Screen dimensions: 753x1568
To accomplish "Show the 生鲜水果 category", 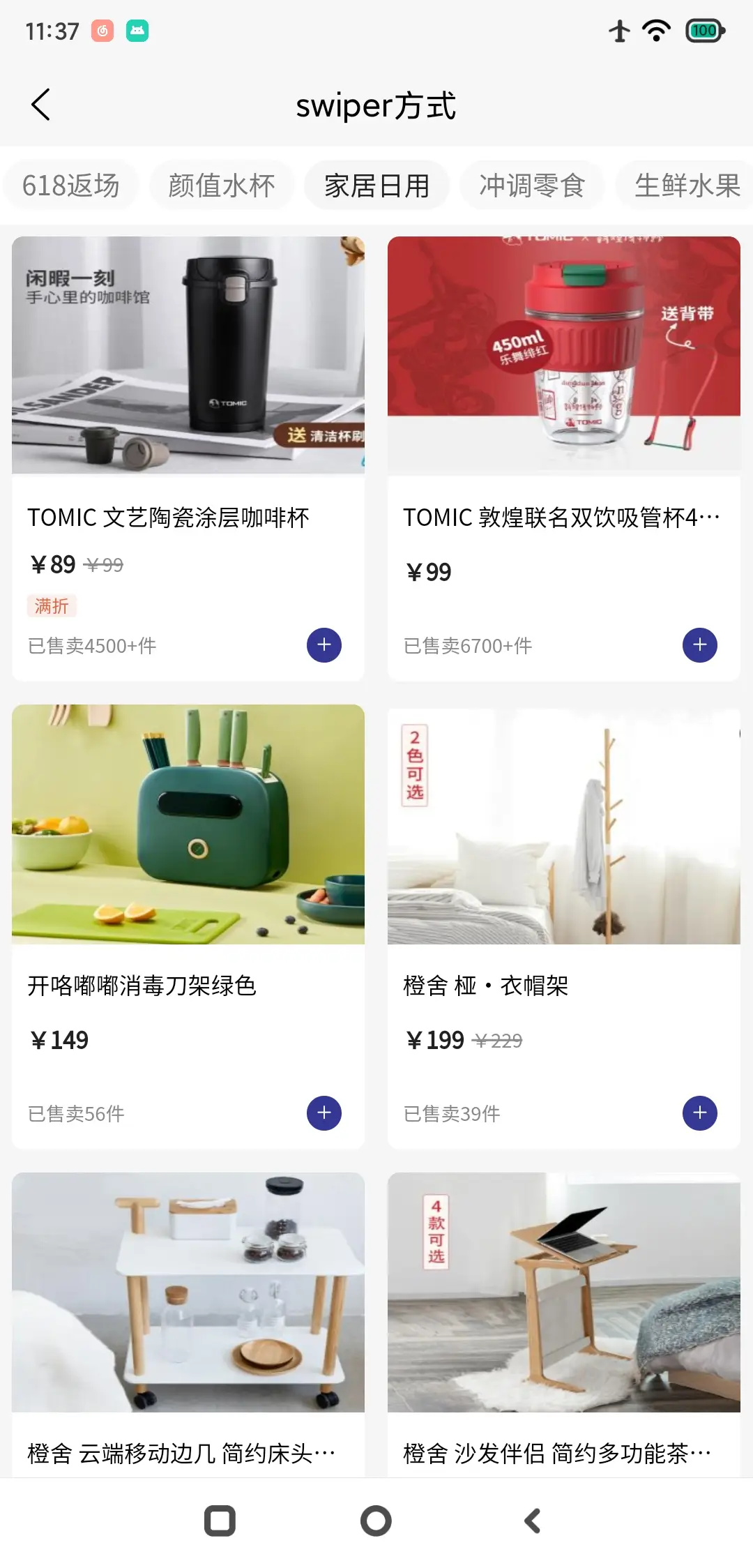I will (x=686, y=186).
